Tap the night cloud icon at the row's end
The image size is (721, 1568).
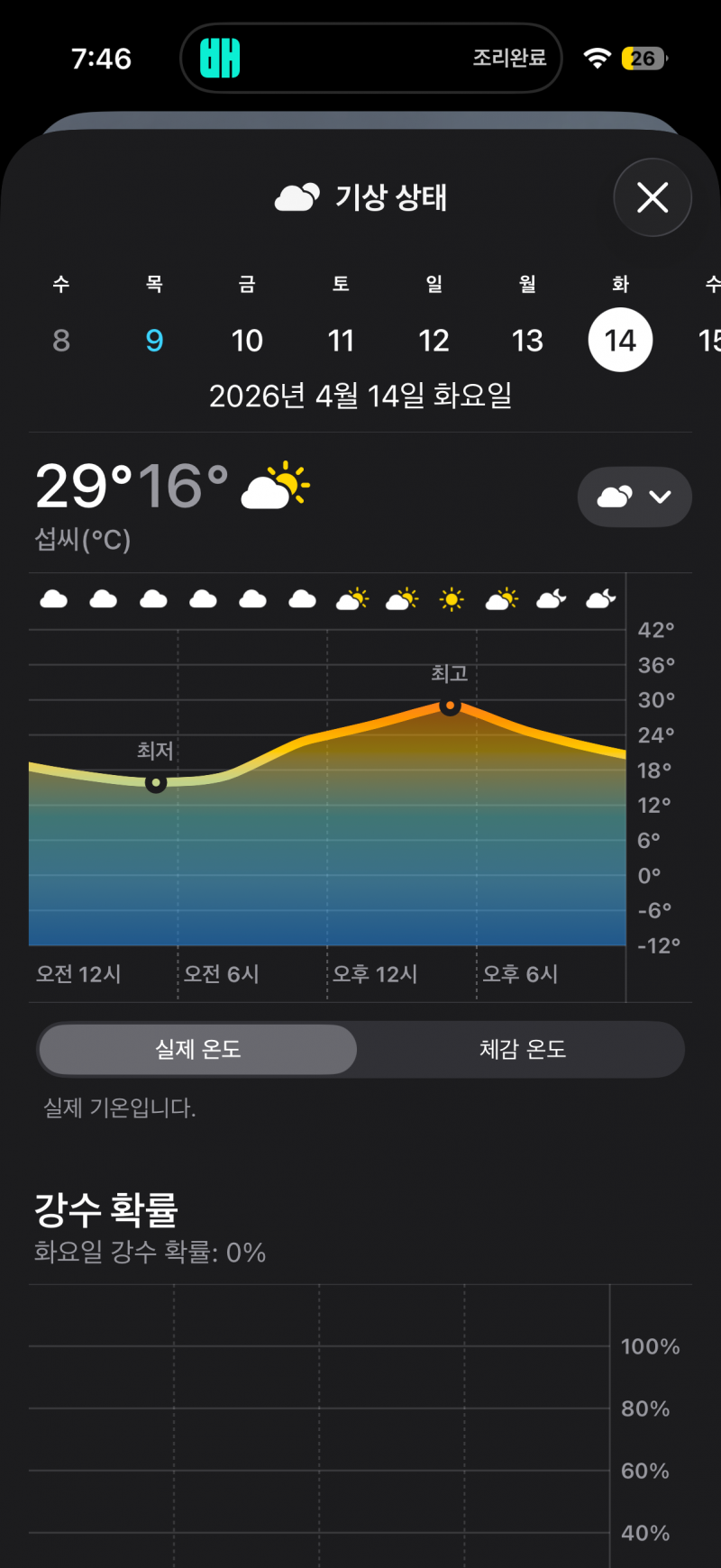pos(599,597)
